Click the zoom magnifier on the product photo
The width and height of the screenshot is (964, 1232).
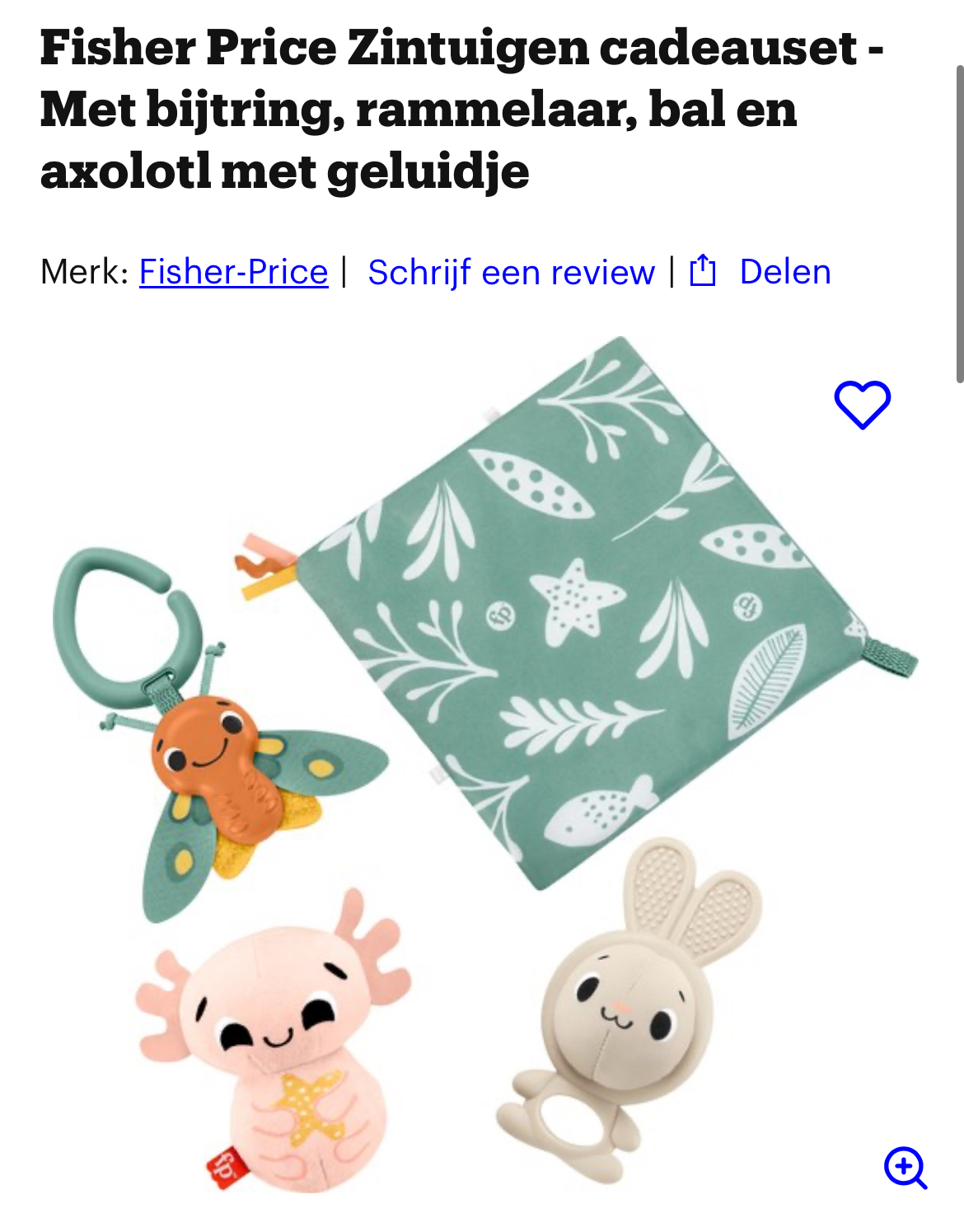(x=906, y=1168)
